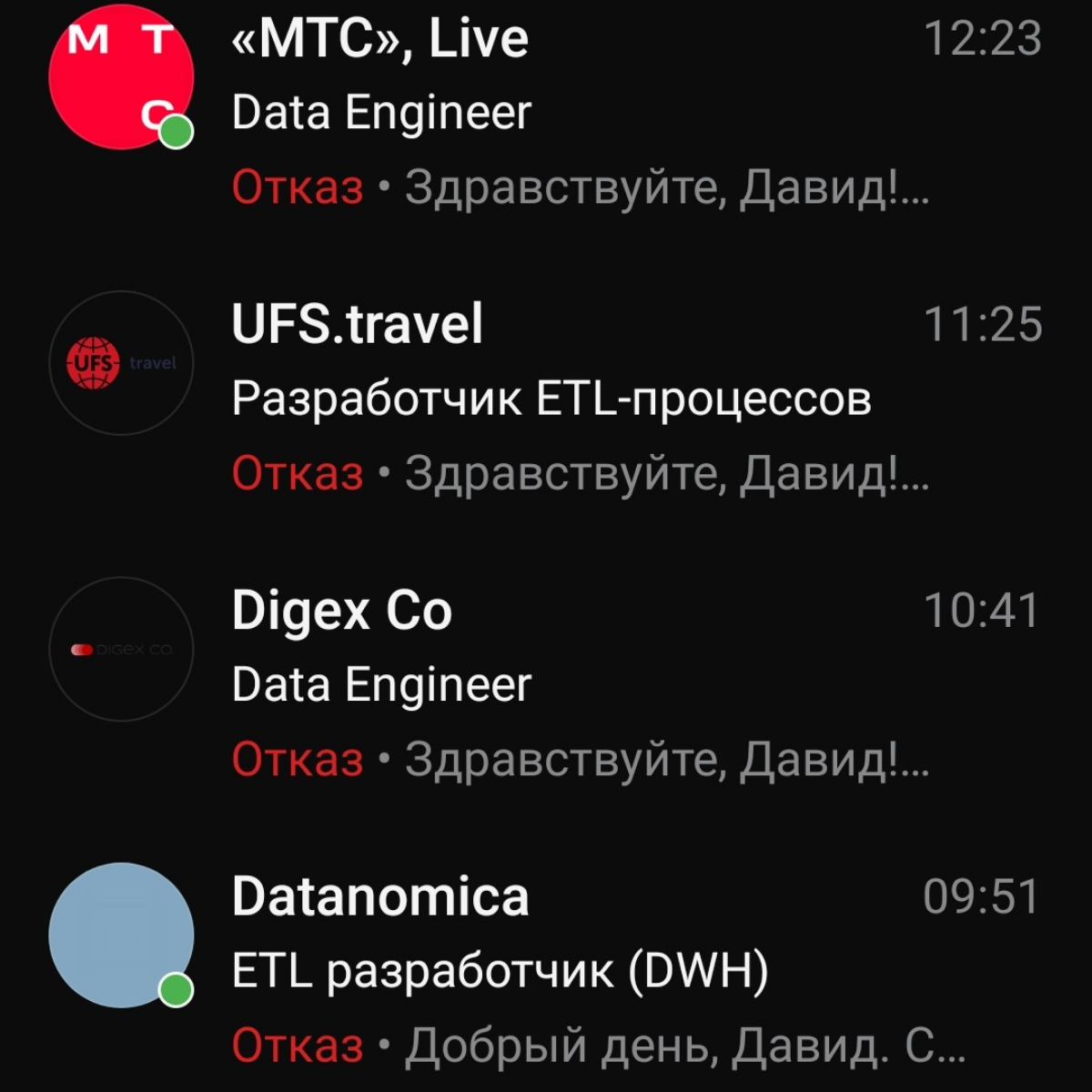Open the Digex Co Data Engineer response

coord(546,684)
